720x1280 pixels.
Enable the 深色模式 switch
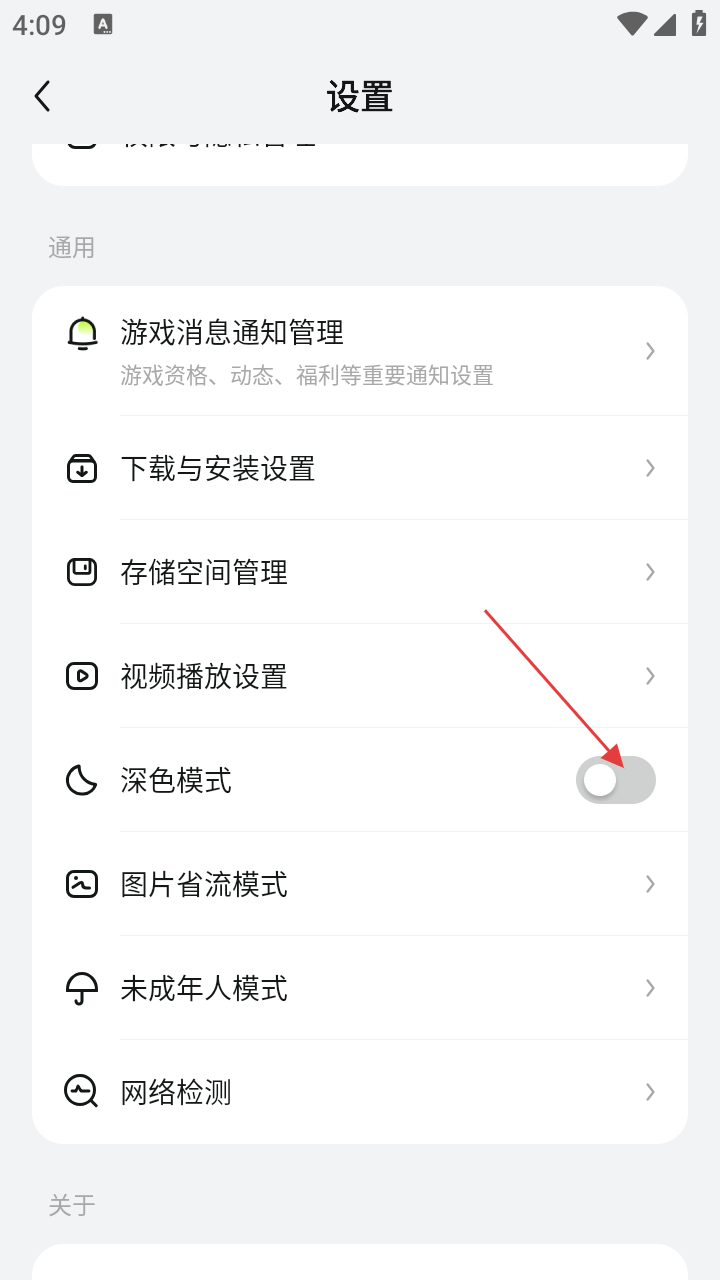click(x=615, y=780)
